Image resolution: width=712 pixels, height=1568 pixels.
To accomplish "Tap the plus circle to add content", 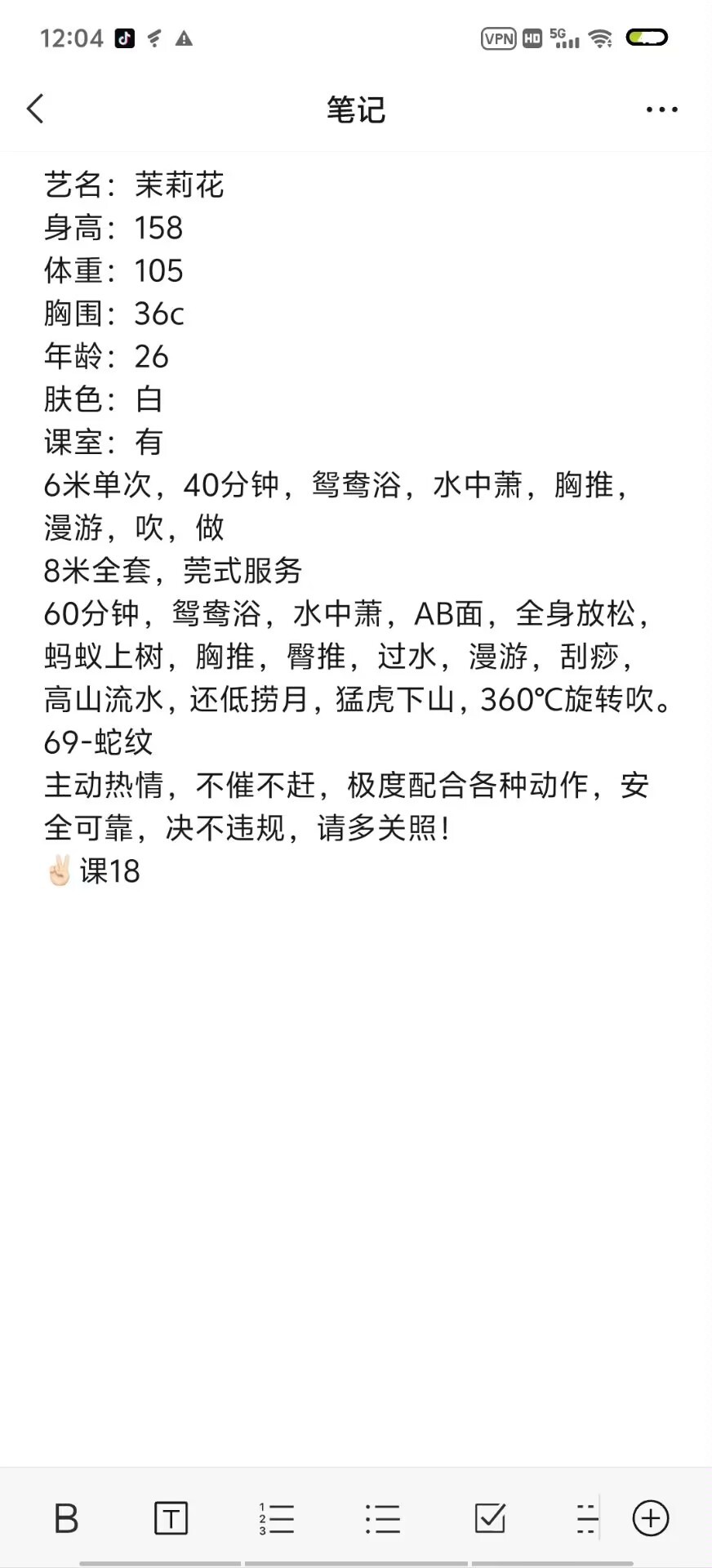I will (651, 1519).
